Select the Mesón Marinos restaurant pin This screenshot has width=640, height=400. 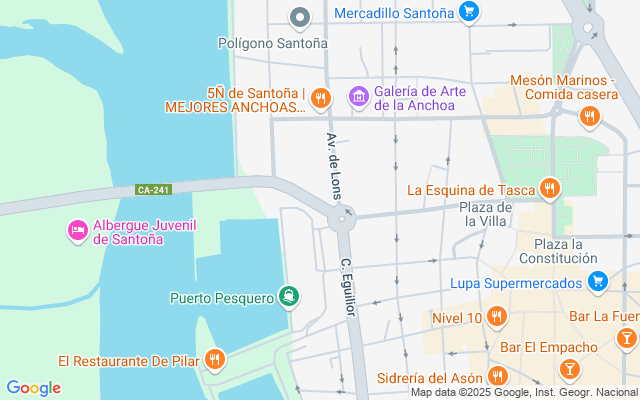point(590,118)
